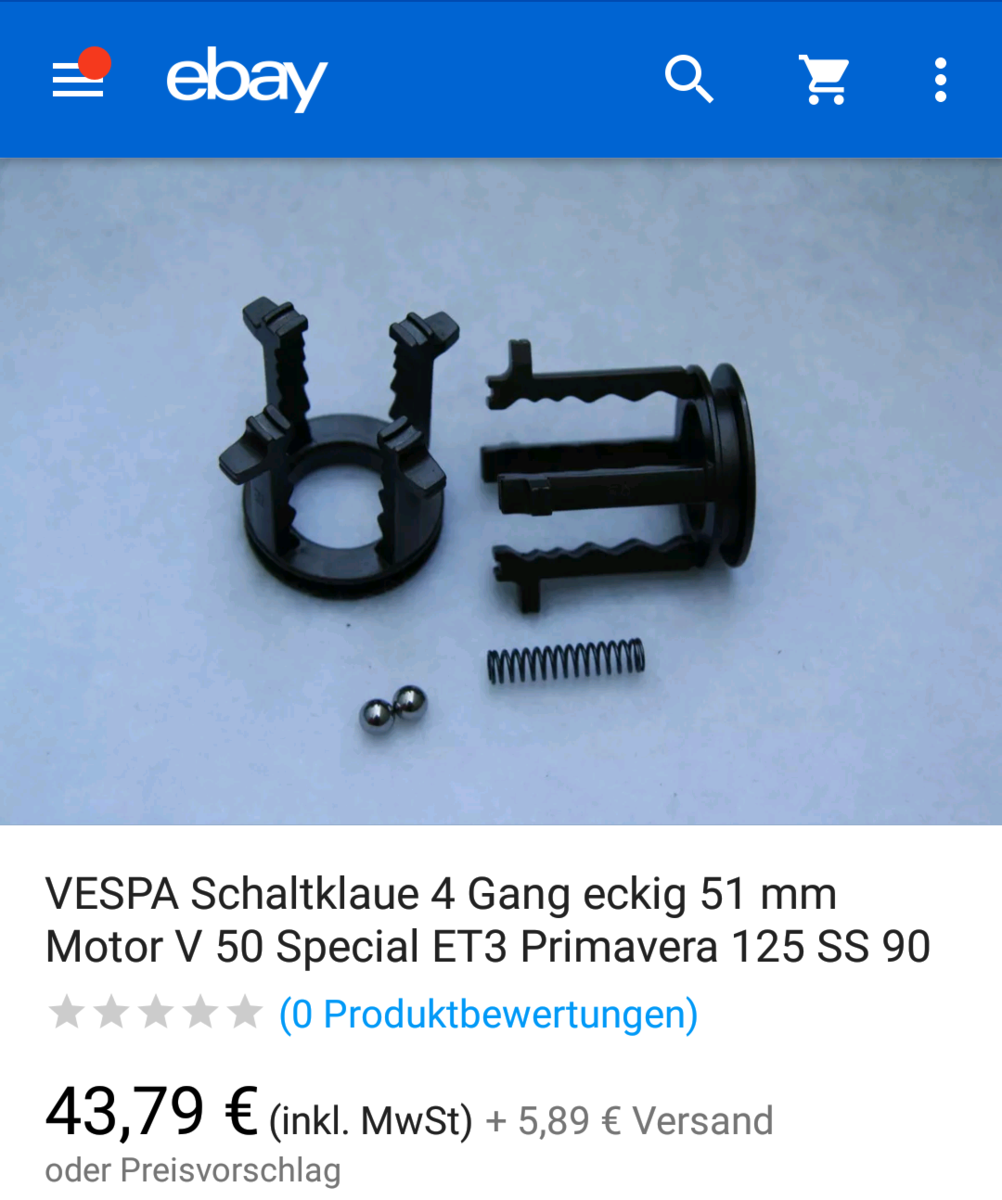The height and width of the screenshot is (1200, 1002).
Task: Open the hamburger navigation menu
Action: click(x=78, y=79)
